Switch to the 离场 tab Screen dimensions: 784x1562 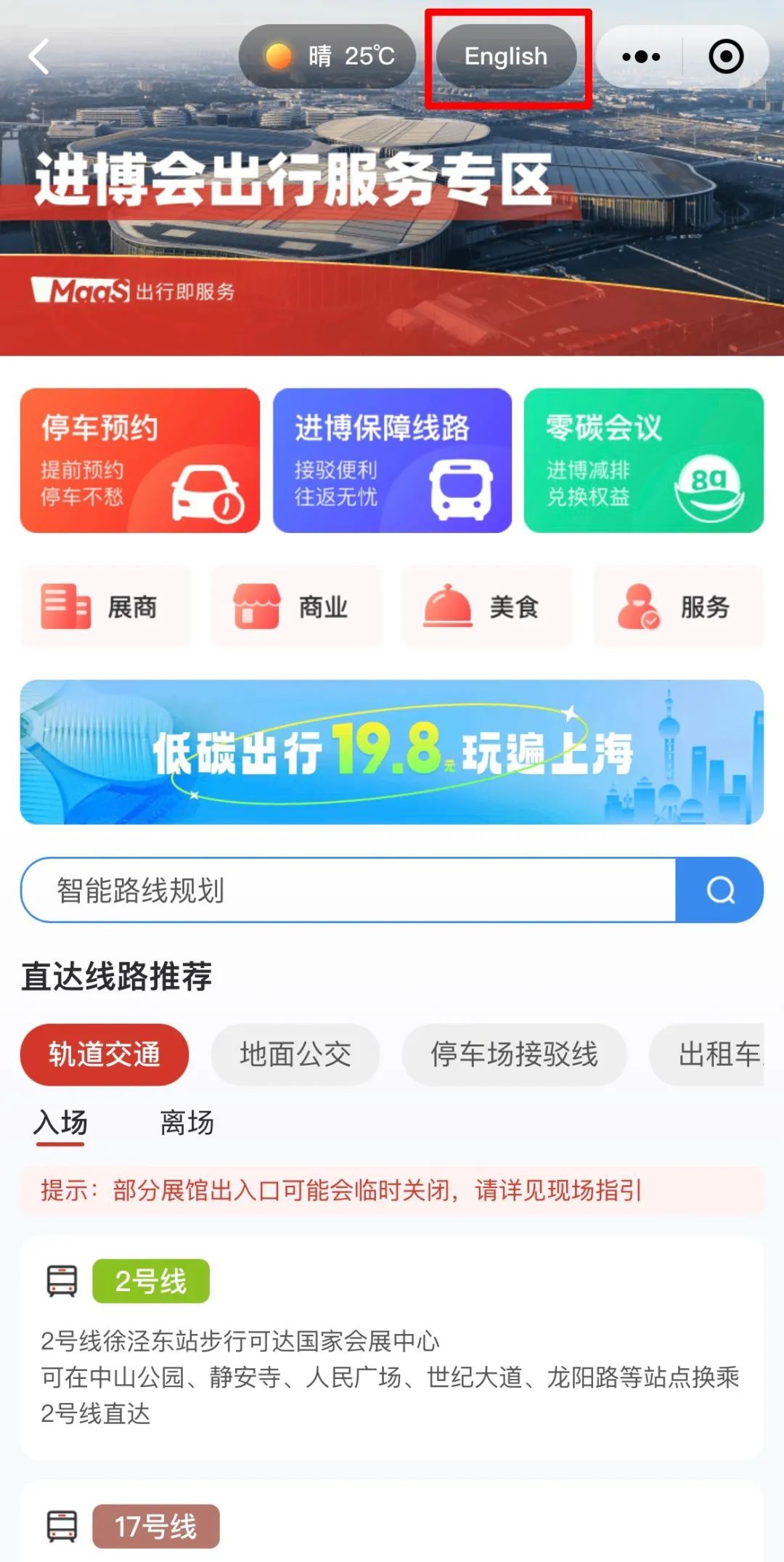[187, 1123]
